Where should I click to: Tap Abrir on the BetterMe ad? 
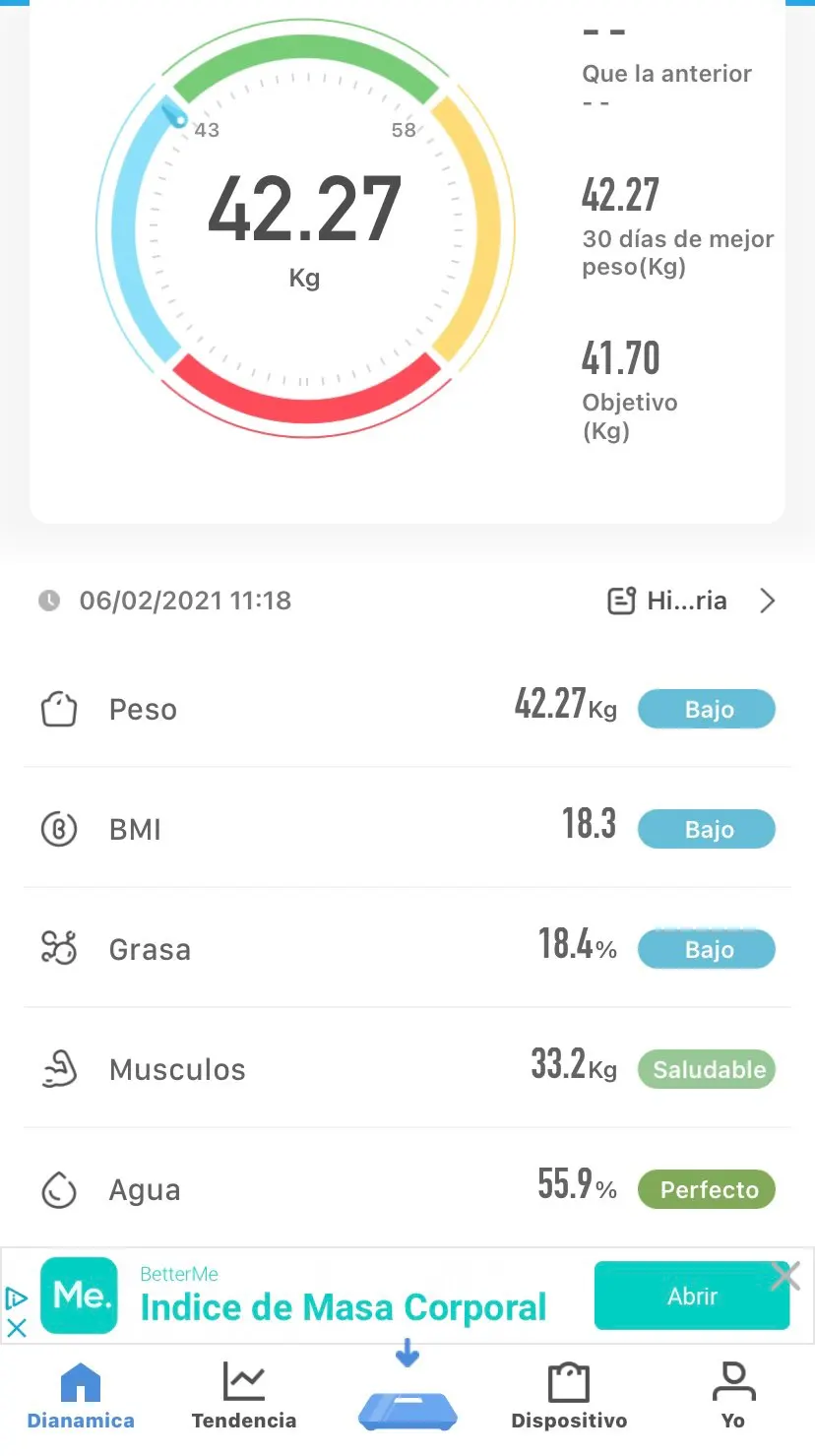pos(691,1297)
